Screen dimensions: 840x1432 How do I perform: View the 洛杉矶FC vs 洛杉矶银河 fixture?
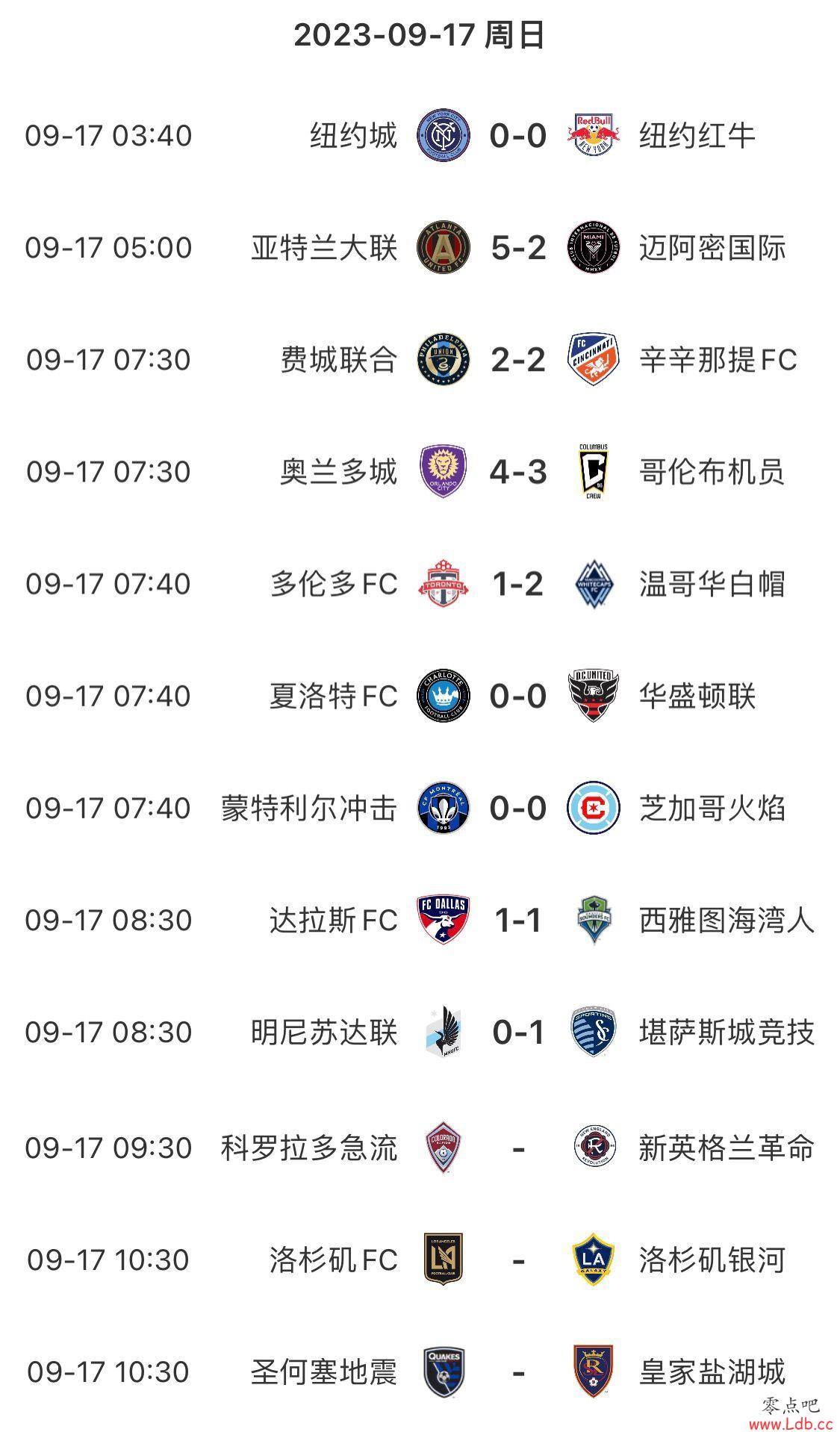(420, 1260)
